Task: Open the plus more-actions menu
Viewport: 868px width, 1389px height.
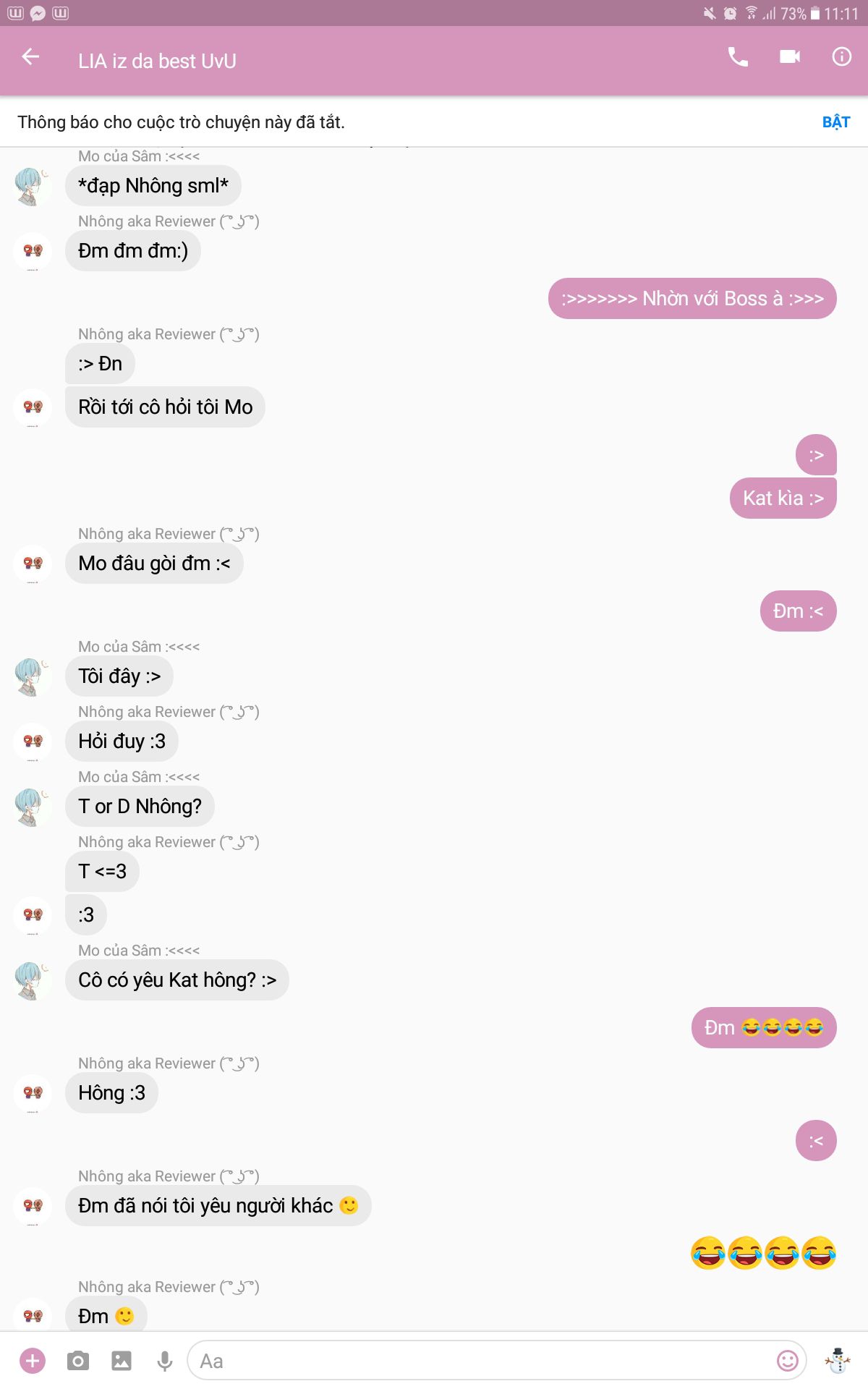Action: pyautogui.click(x=33, y=1361)
